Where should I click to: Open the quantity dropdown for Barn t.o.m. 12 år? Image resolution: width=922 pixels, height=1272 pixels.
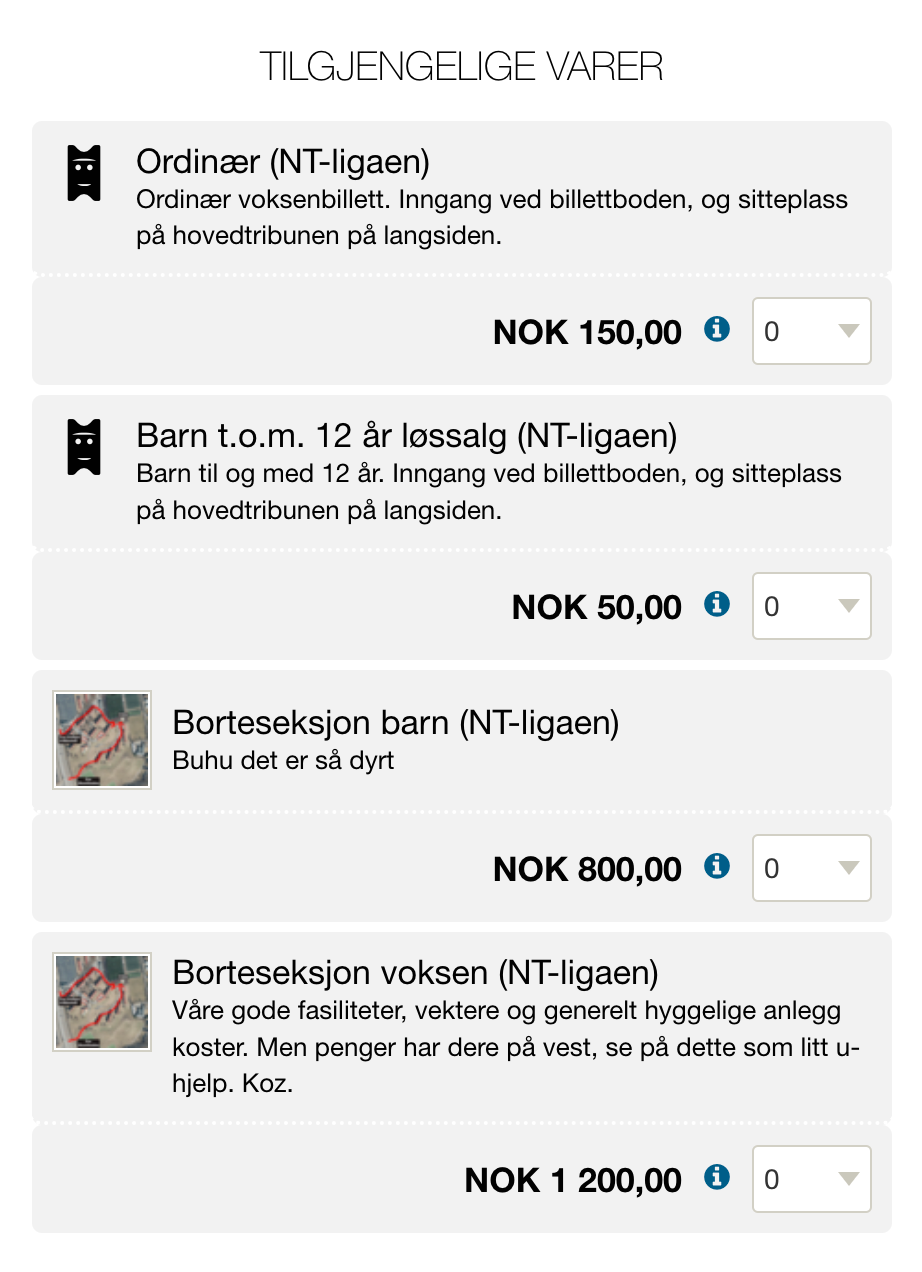[811, 605]
